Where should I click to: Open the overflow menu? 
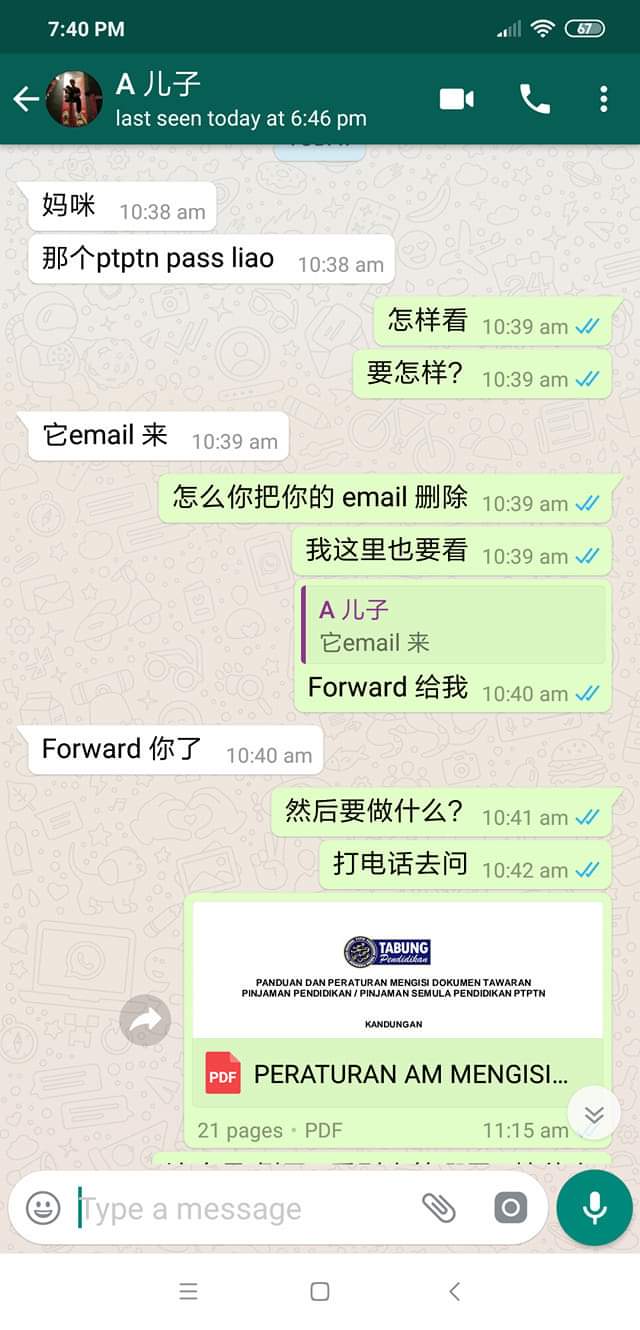(603, 99)
